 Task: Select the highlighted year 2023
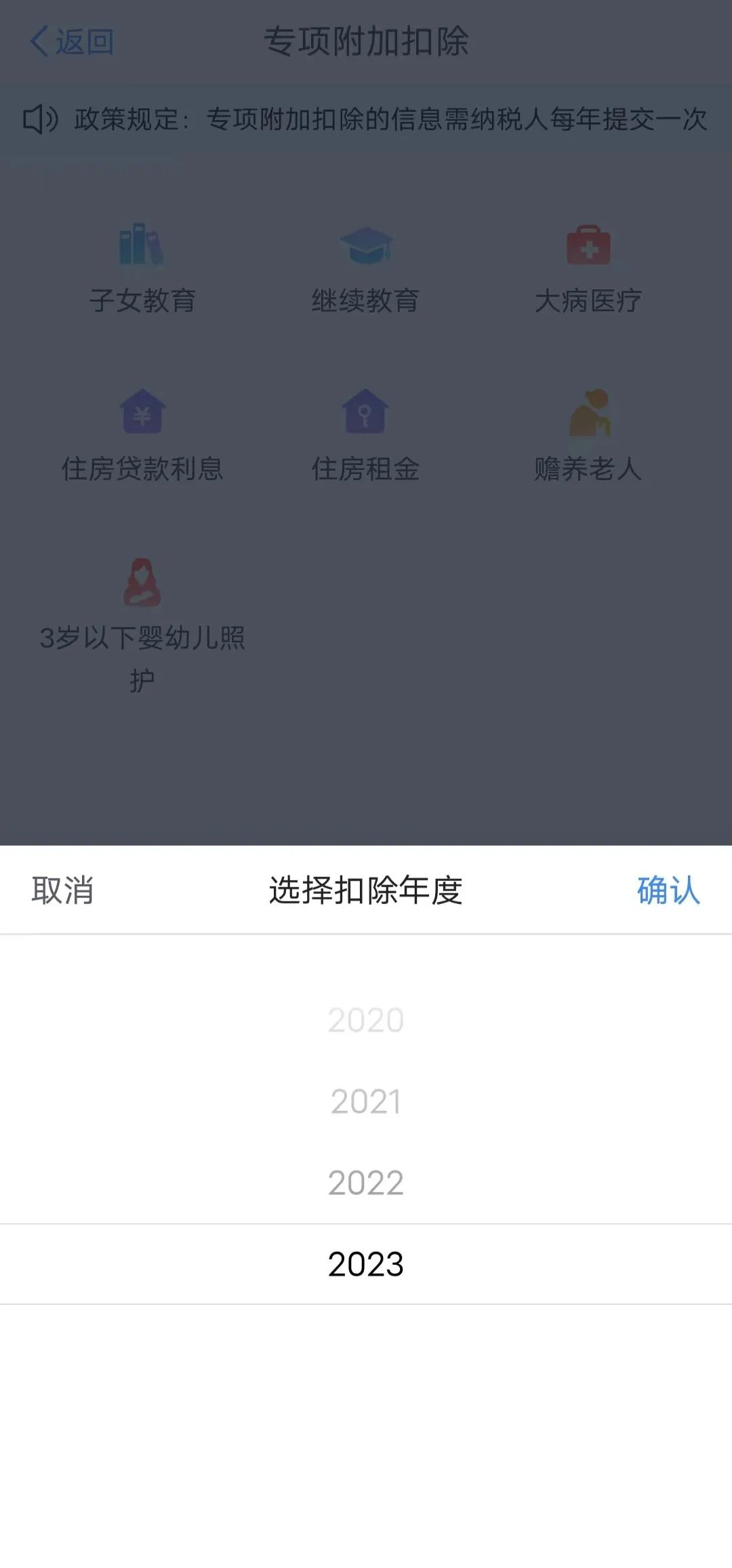[366, 1264]
